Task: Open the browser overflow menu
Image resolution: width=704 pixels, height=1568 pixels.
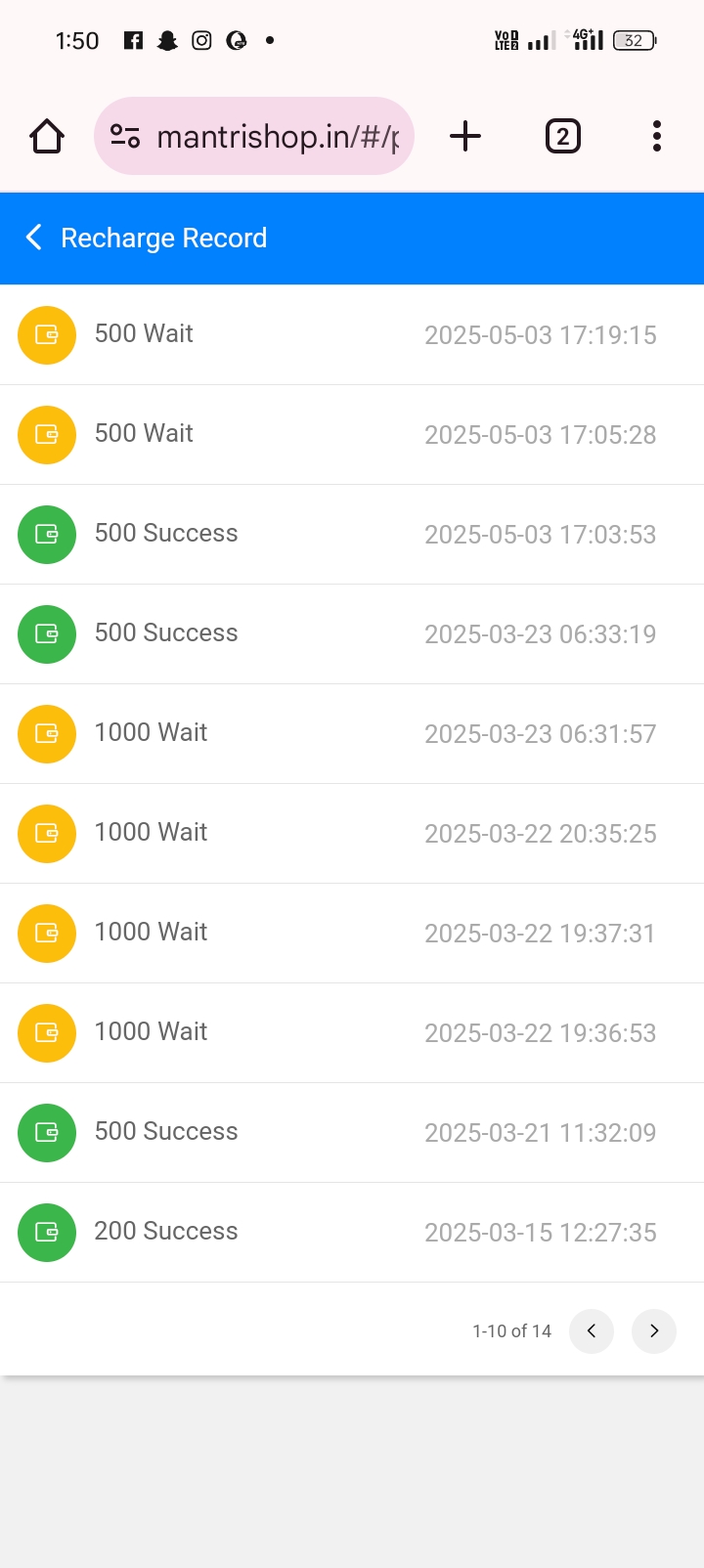Action: click(x=657, y=137)
